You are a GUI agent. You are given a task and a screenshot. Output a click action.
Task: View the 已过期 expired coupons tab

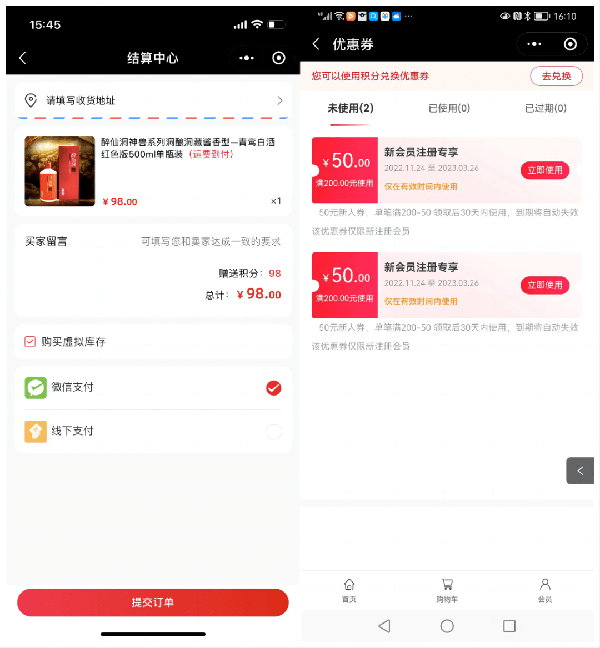(x=546, y=108)
